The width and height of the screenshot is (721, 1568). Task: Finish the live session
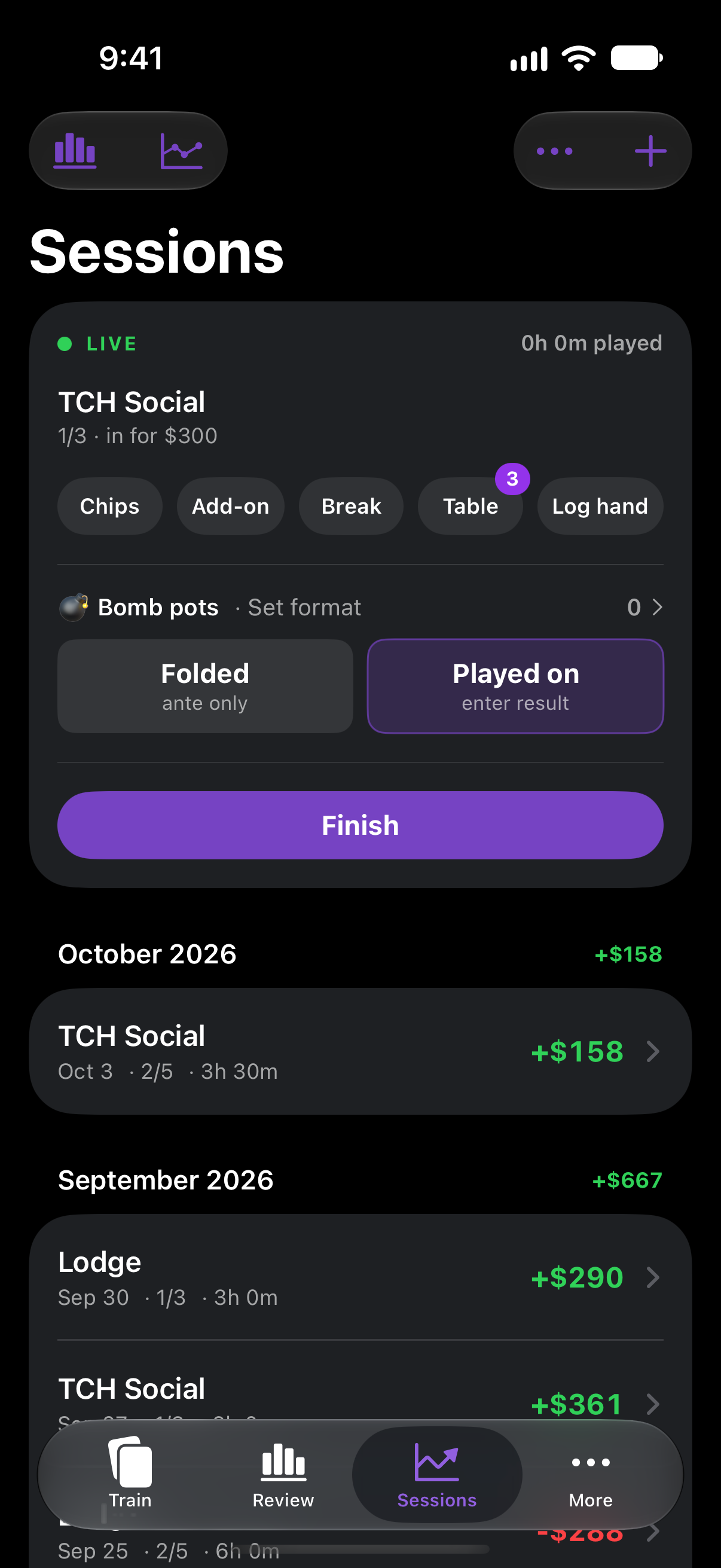pos(360,825)
